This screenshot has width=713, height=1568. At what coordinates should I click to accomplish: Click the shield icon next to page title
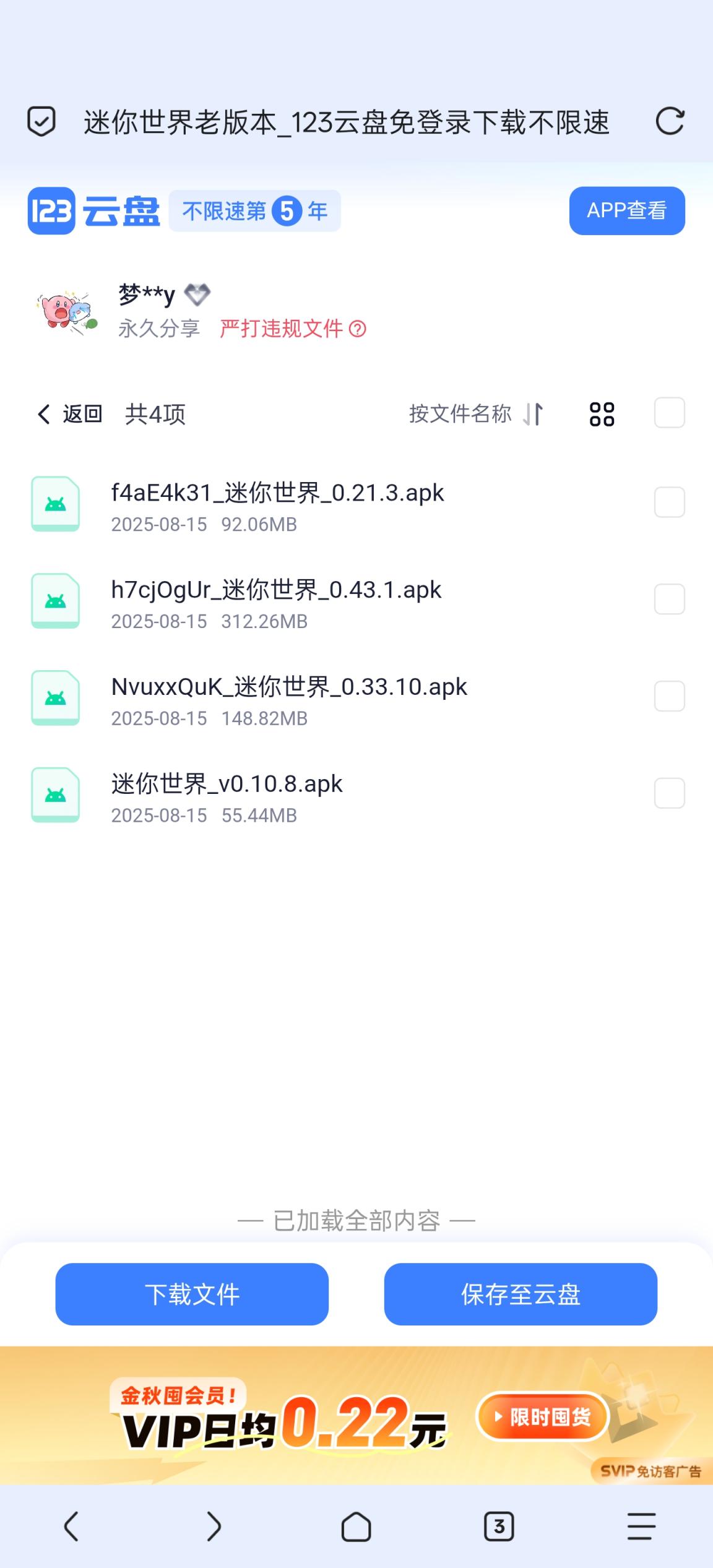click(41, 122)
